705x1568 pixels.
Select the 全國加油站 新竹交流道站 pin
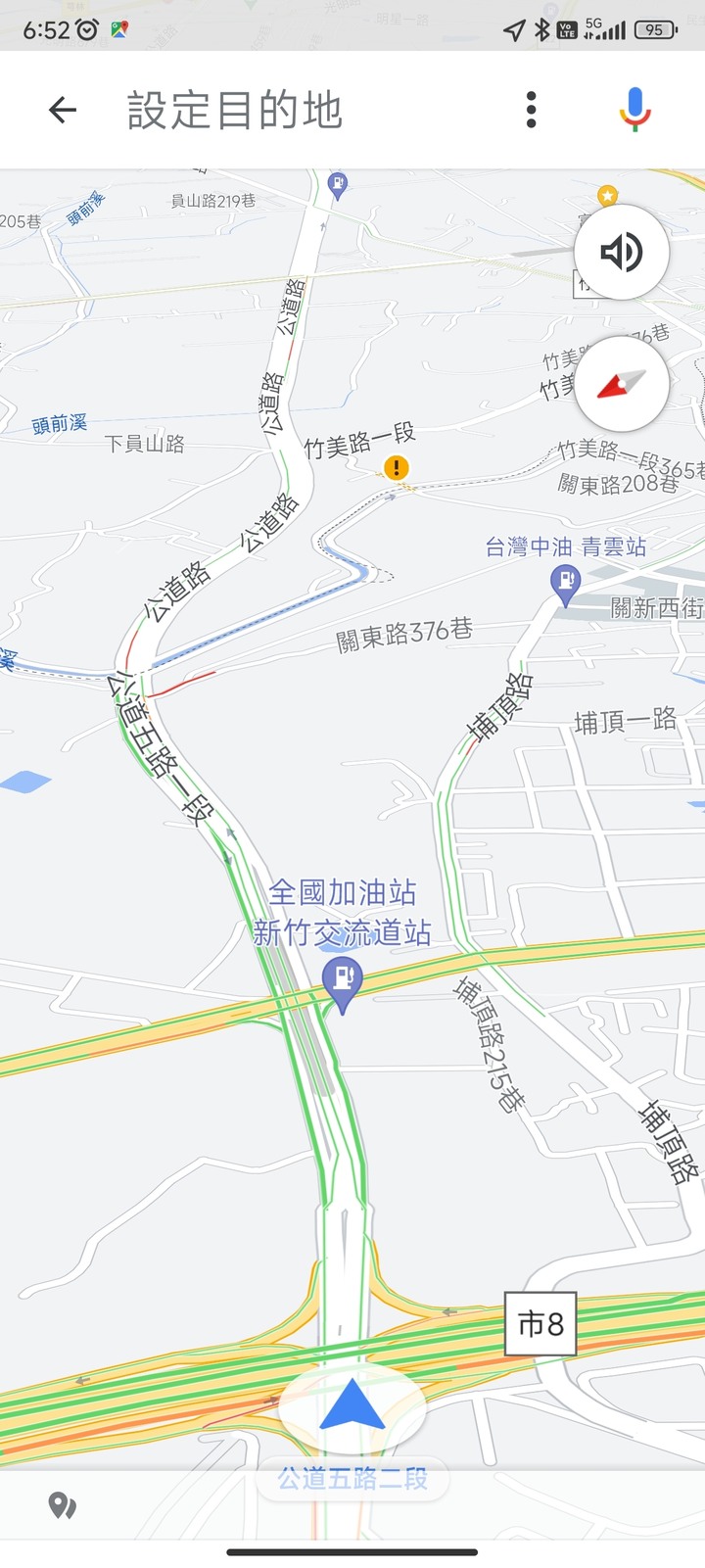(343, 979)
